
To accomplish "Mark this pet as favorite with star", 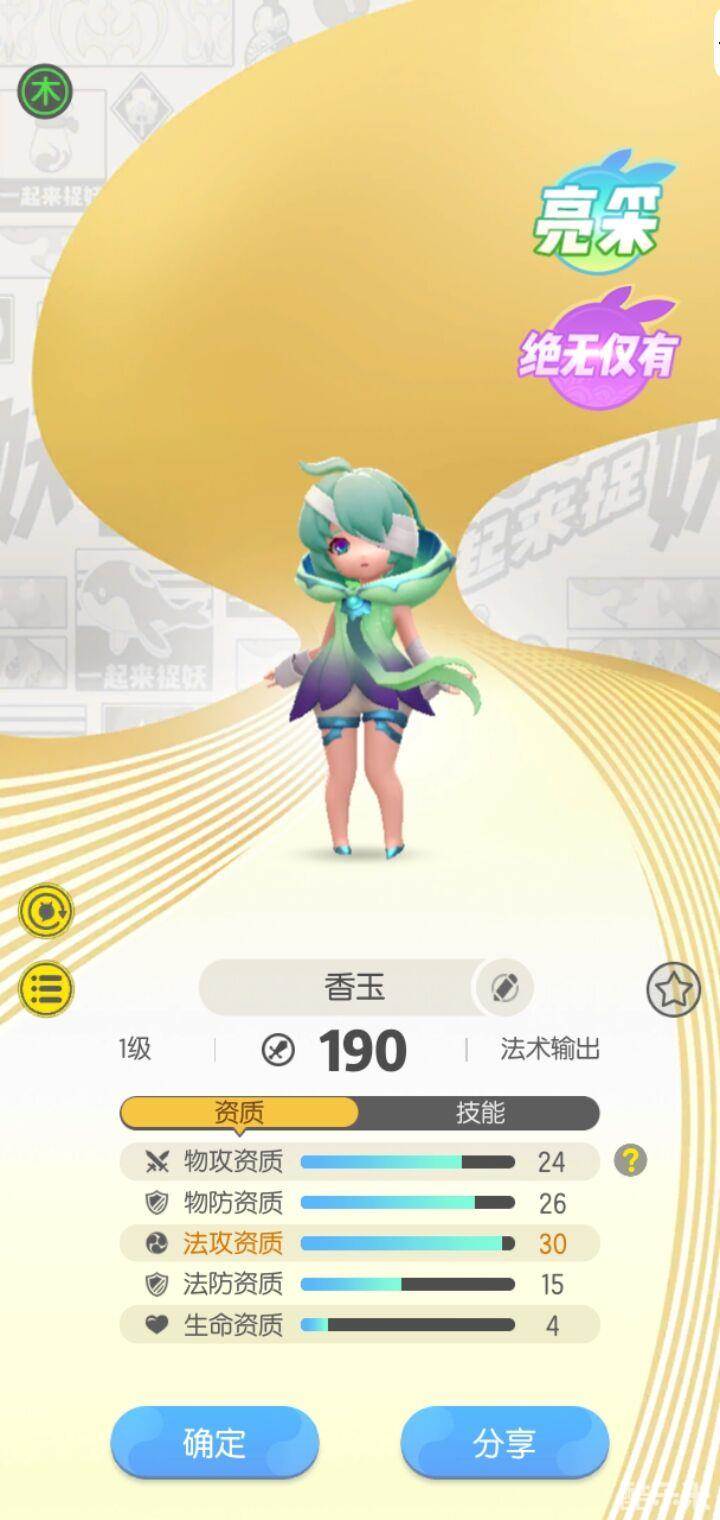I will coord(673,990).
